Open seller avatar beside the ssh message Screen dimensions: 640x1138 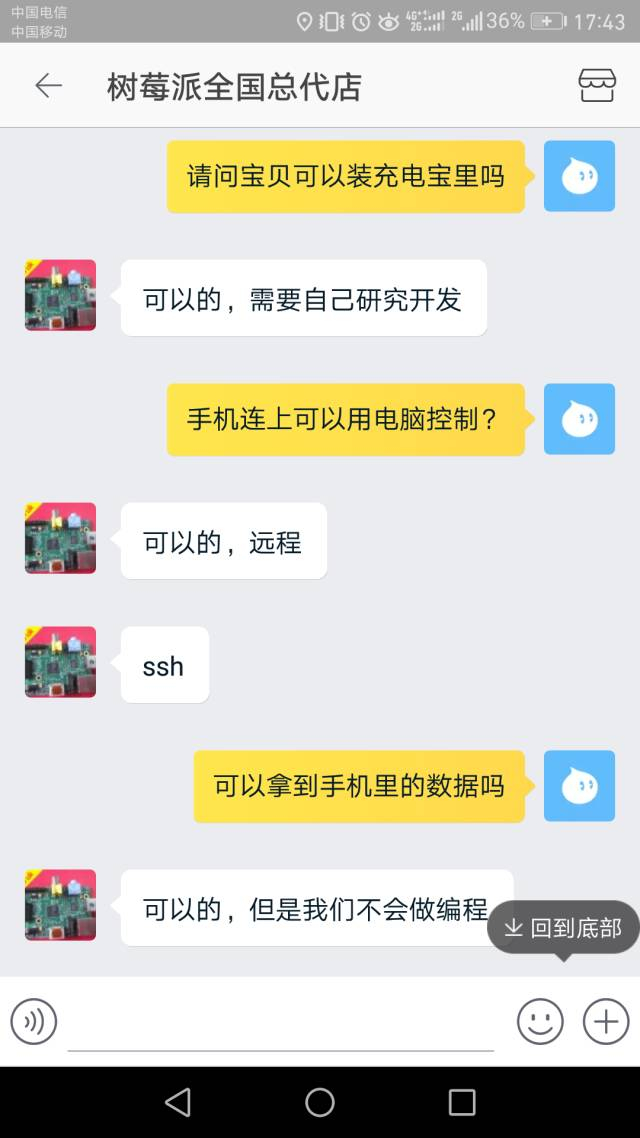tap(60, 662)
